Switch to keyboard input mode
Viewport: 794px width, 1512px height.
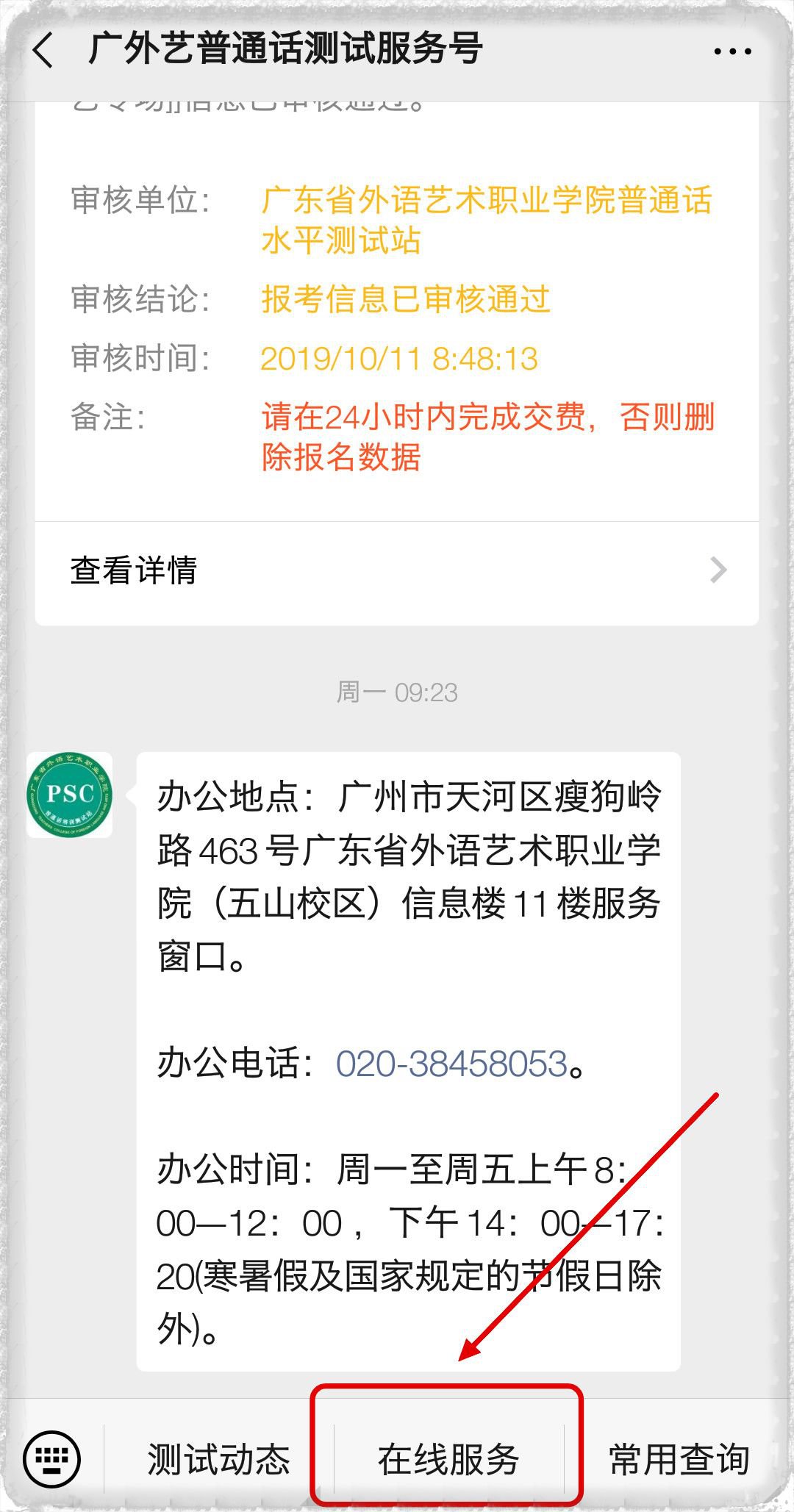click(51, 1458)
